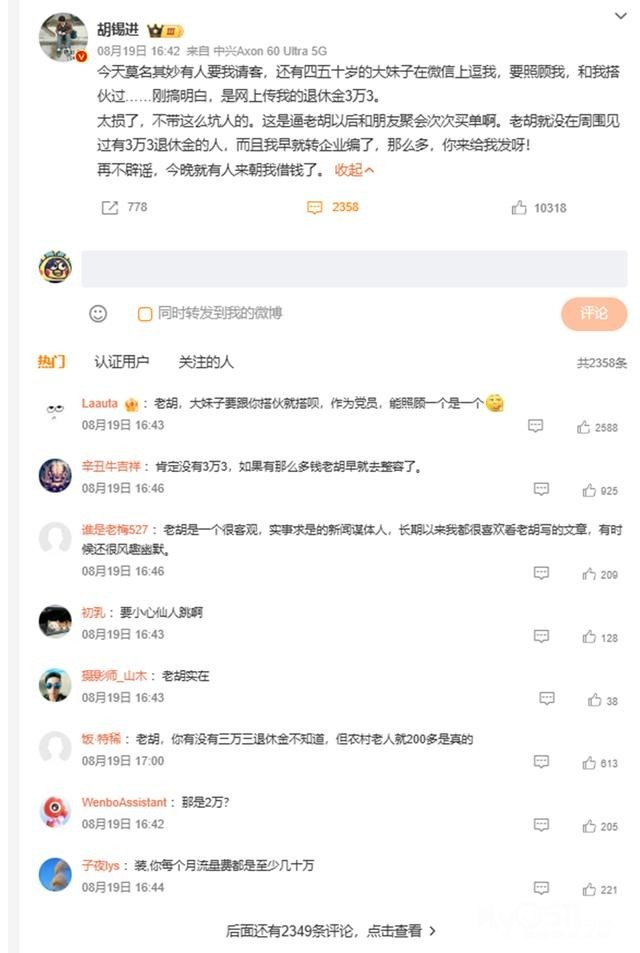Reply to 辛丑牛吉祥's comment

[541, 489]
